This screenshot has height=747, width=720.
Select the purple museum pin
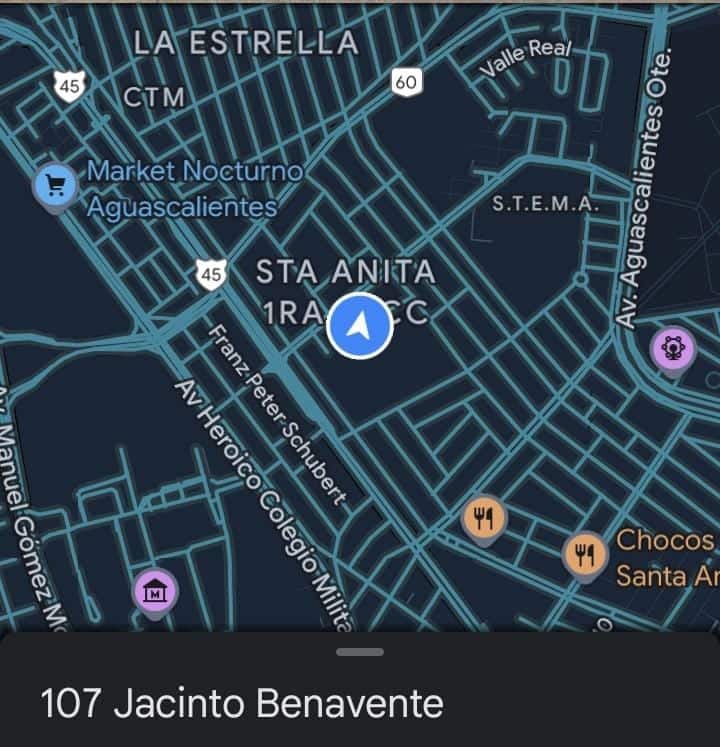[156, 592]
